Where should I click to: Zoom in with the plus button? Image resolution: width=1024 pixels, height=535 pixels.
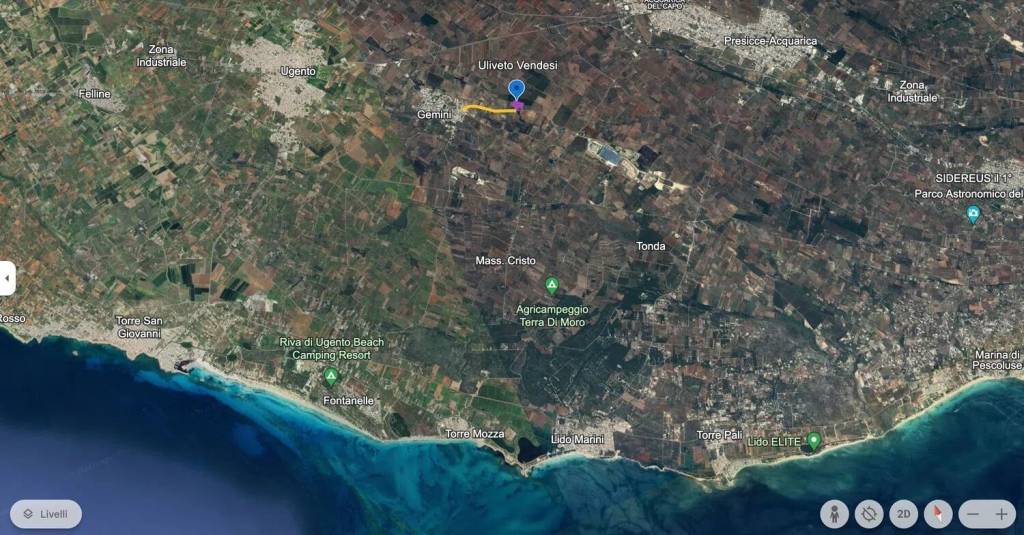pyautogui.click(x=1002, y=514)
